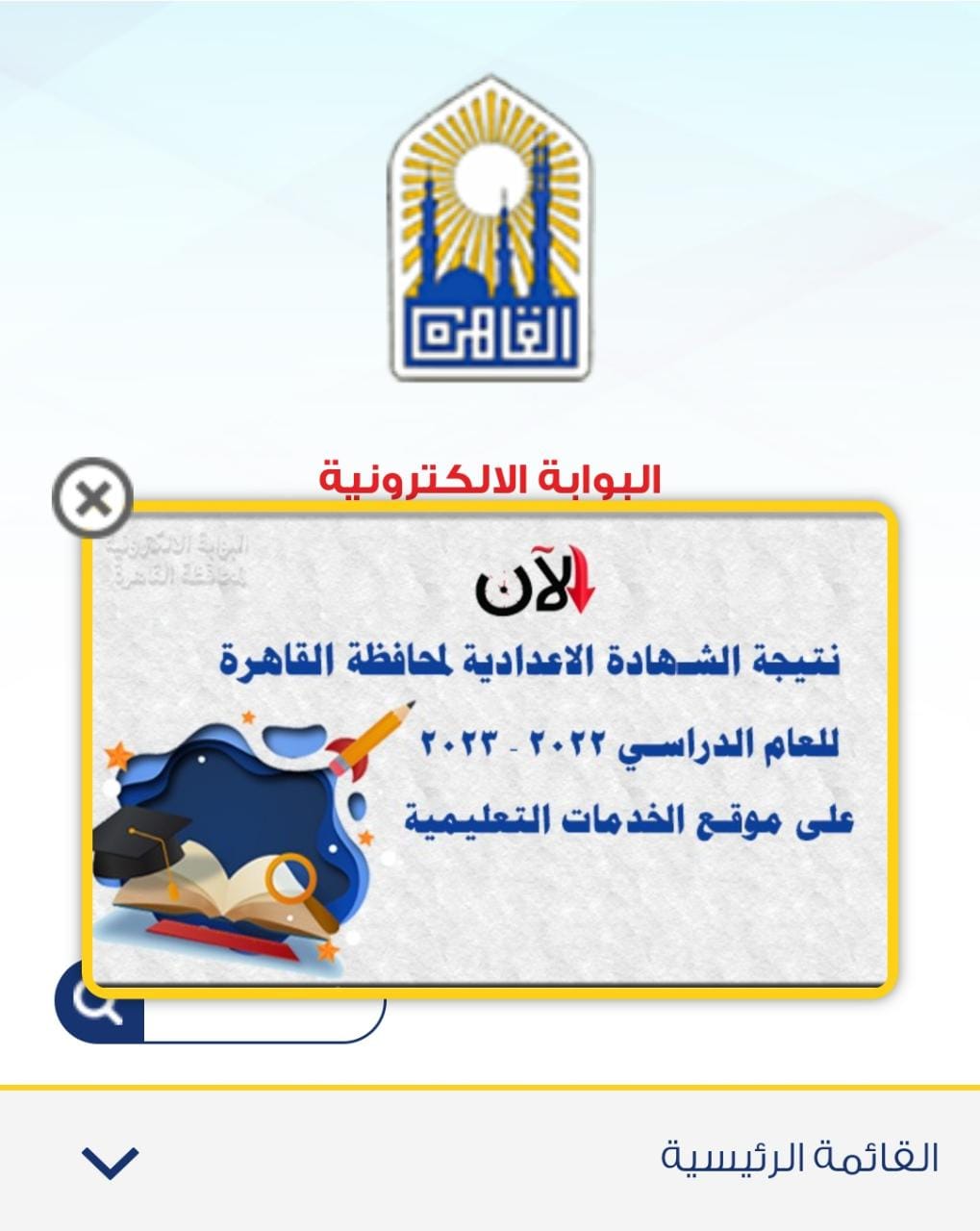Focus the search text field

(264, 1017)
